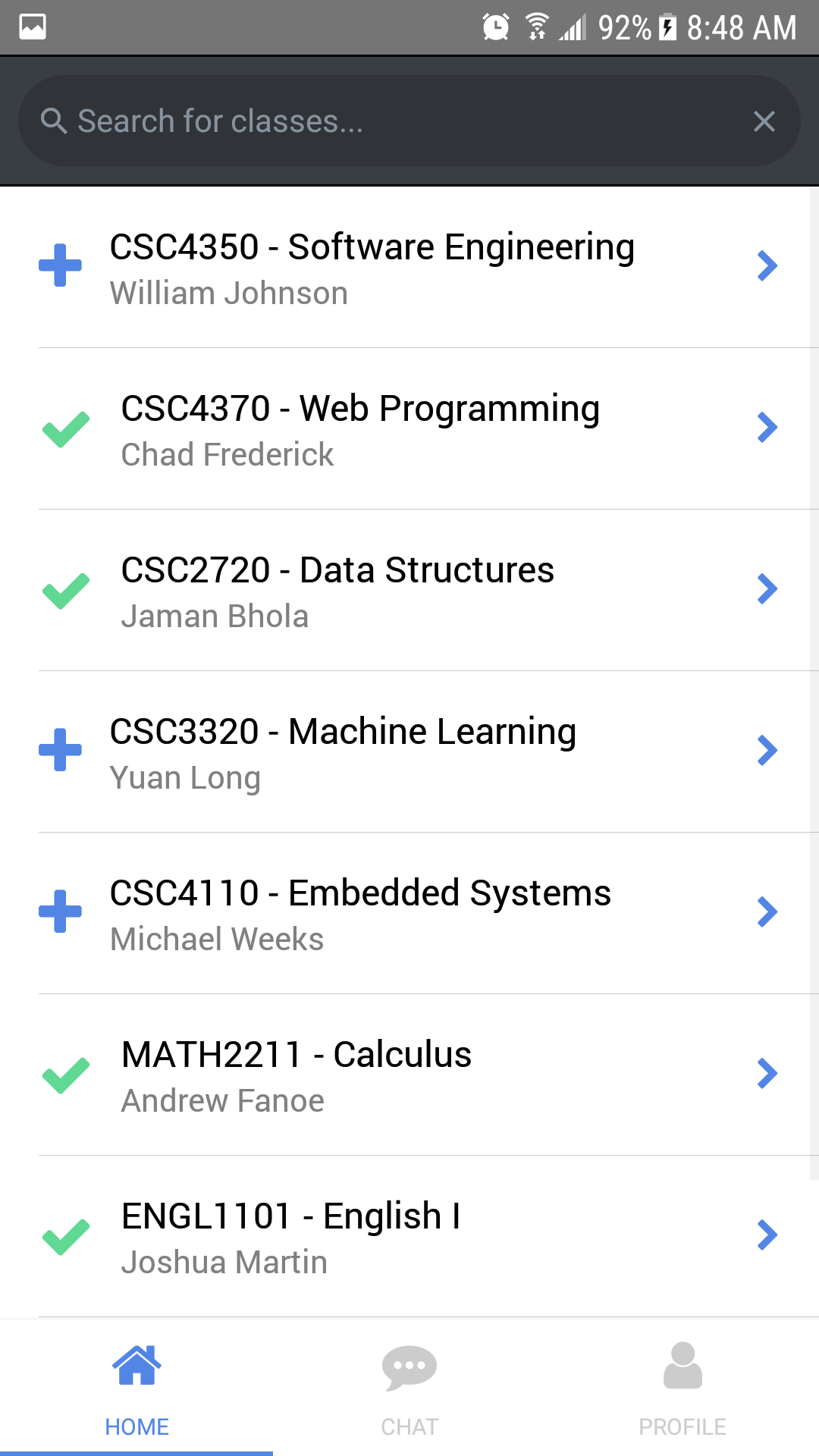Tap the checkmark on ENGL1101 English I

coord(66,1237)
